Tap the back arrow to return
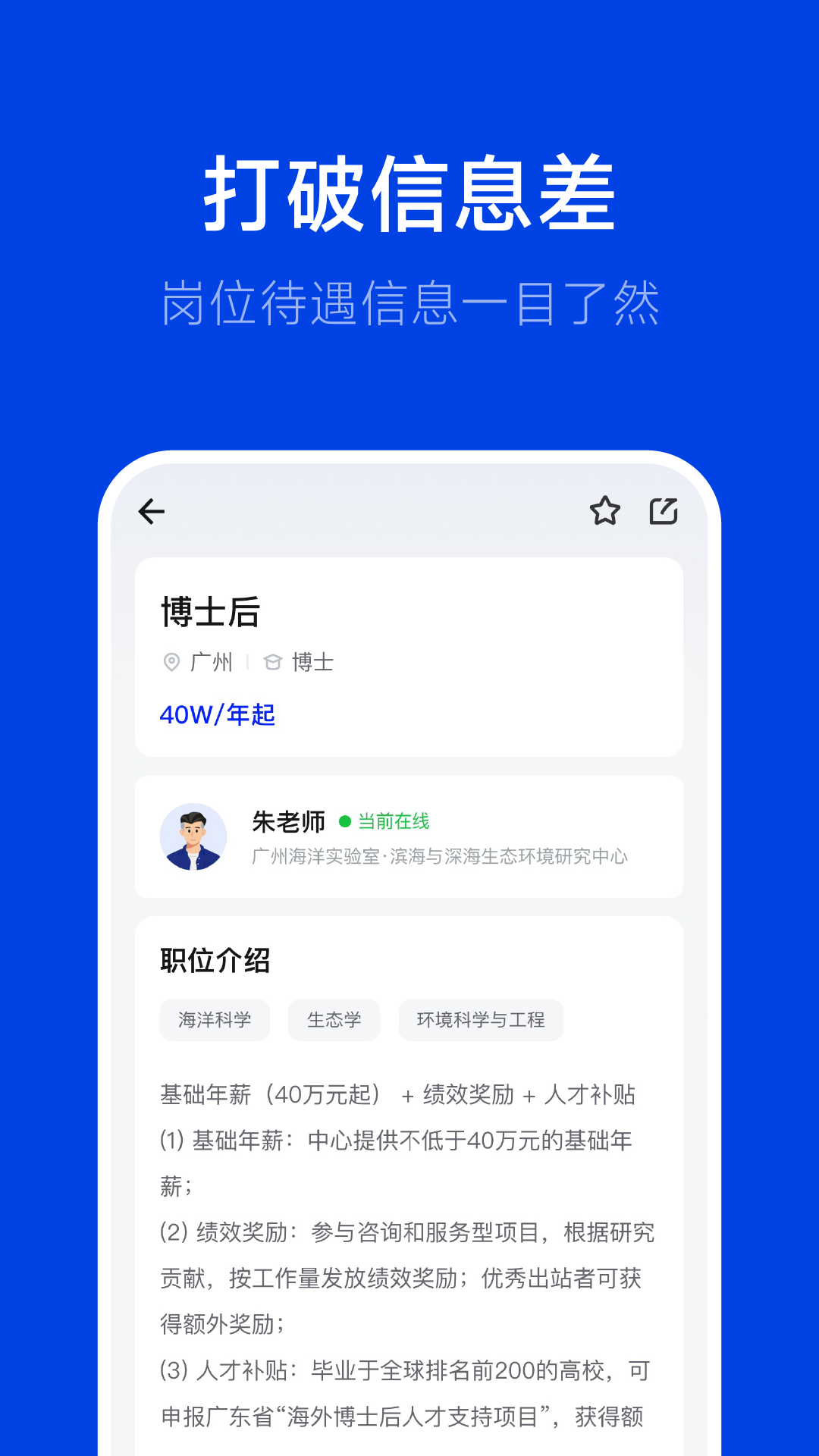819x1456 pixels. 151,511
